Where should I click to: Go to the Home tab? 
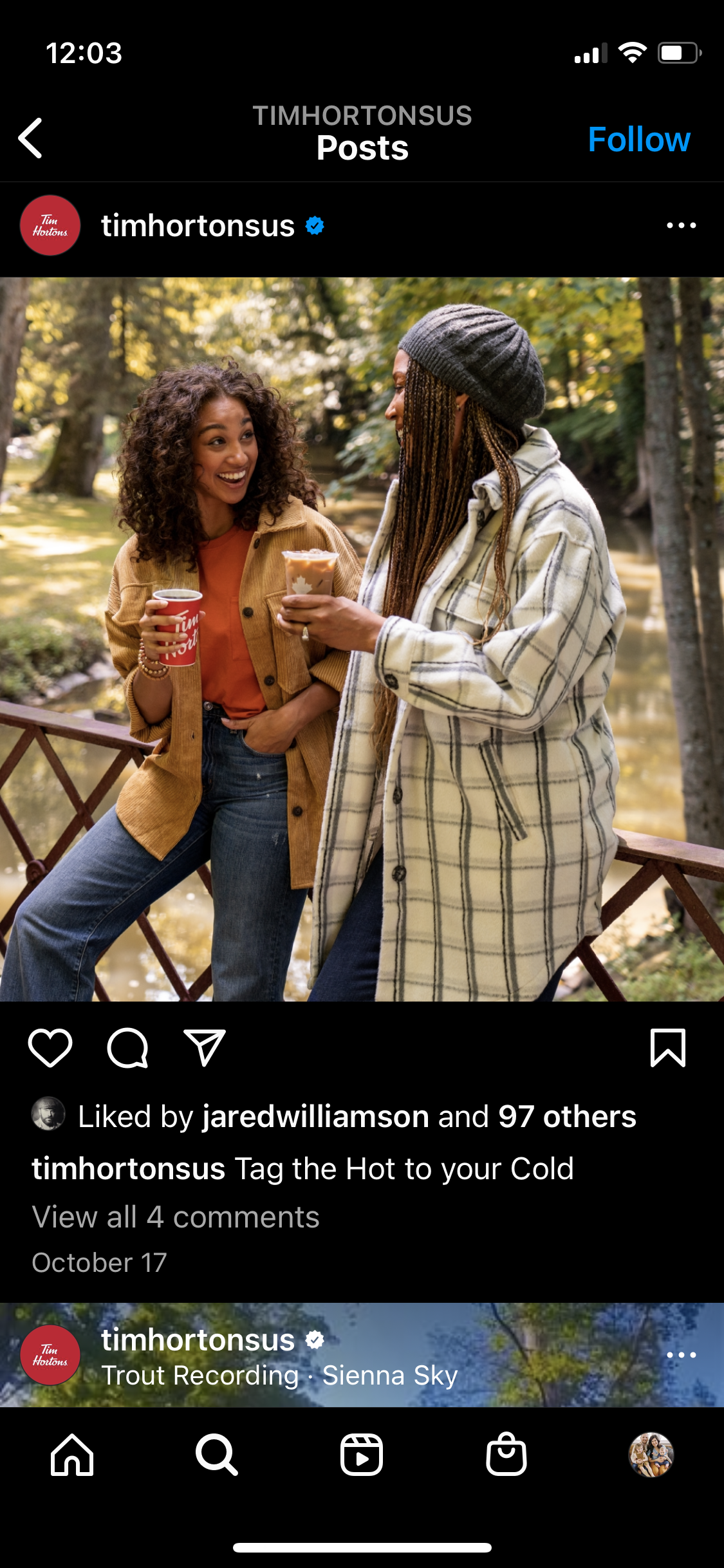pyautogui.click(x=72, y=1455)
